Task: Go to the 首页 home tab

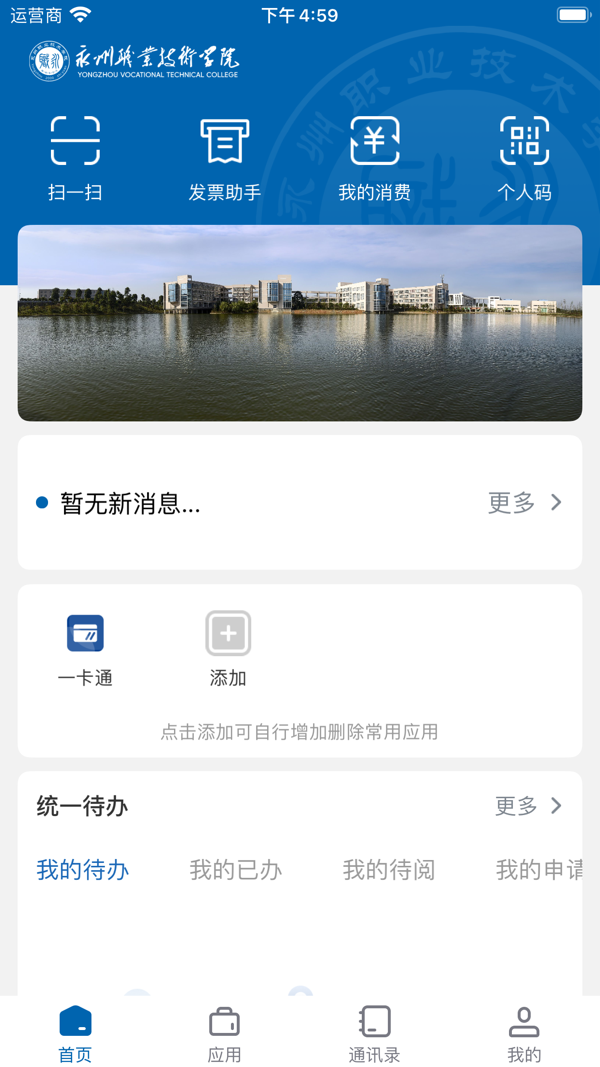Action: click(75, 1033)
